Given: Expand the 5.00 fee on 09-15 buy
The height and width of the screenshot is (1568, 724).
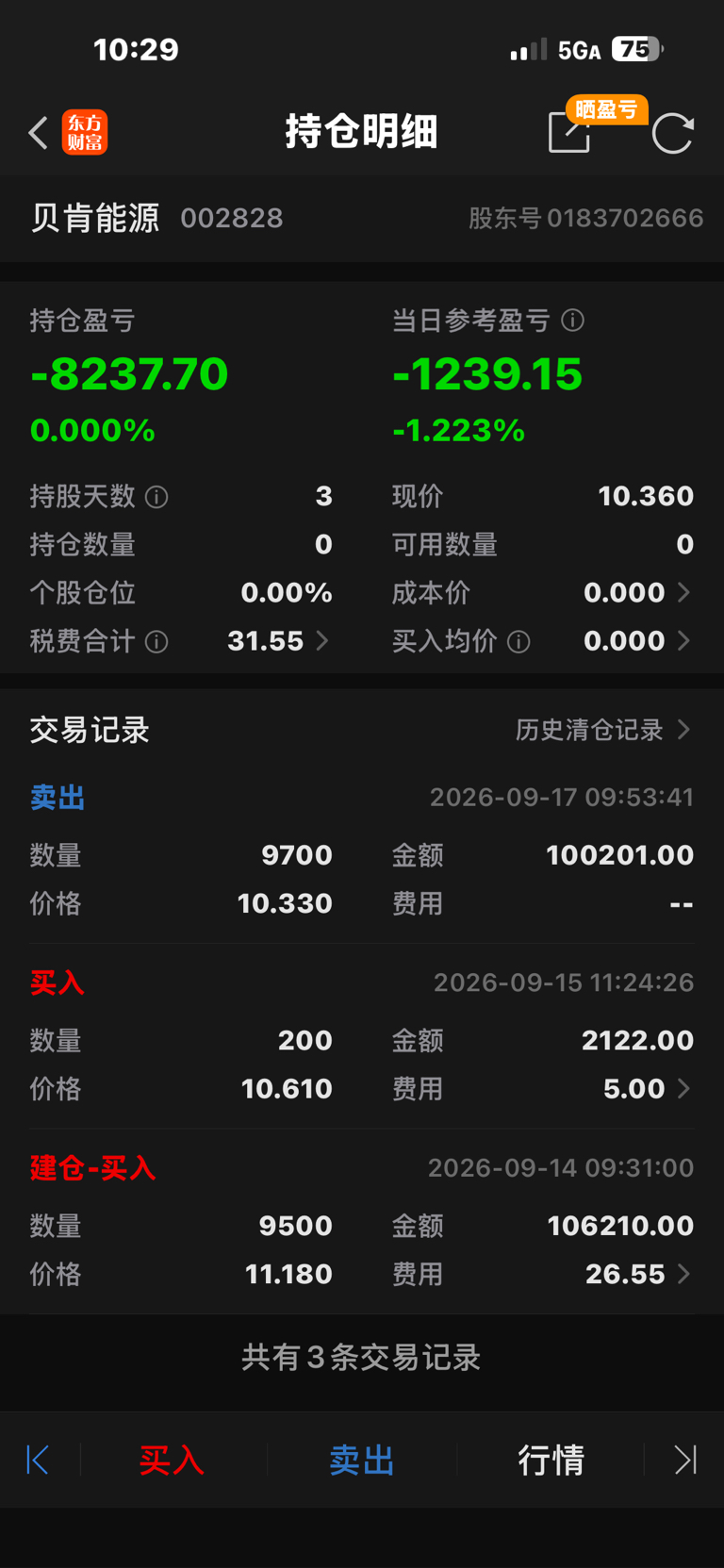Looking at the screenshot, I should (647, 1089).
